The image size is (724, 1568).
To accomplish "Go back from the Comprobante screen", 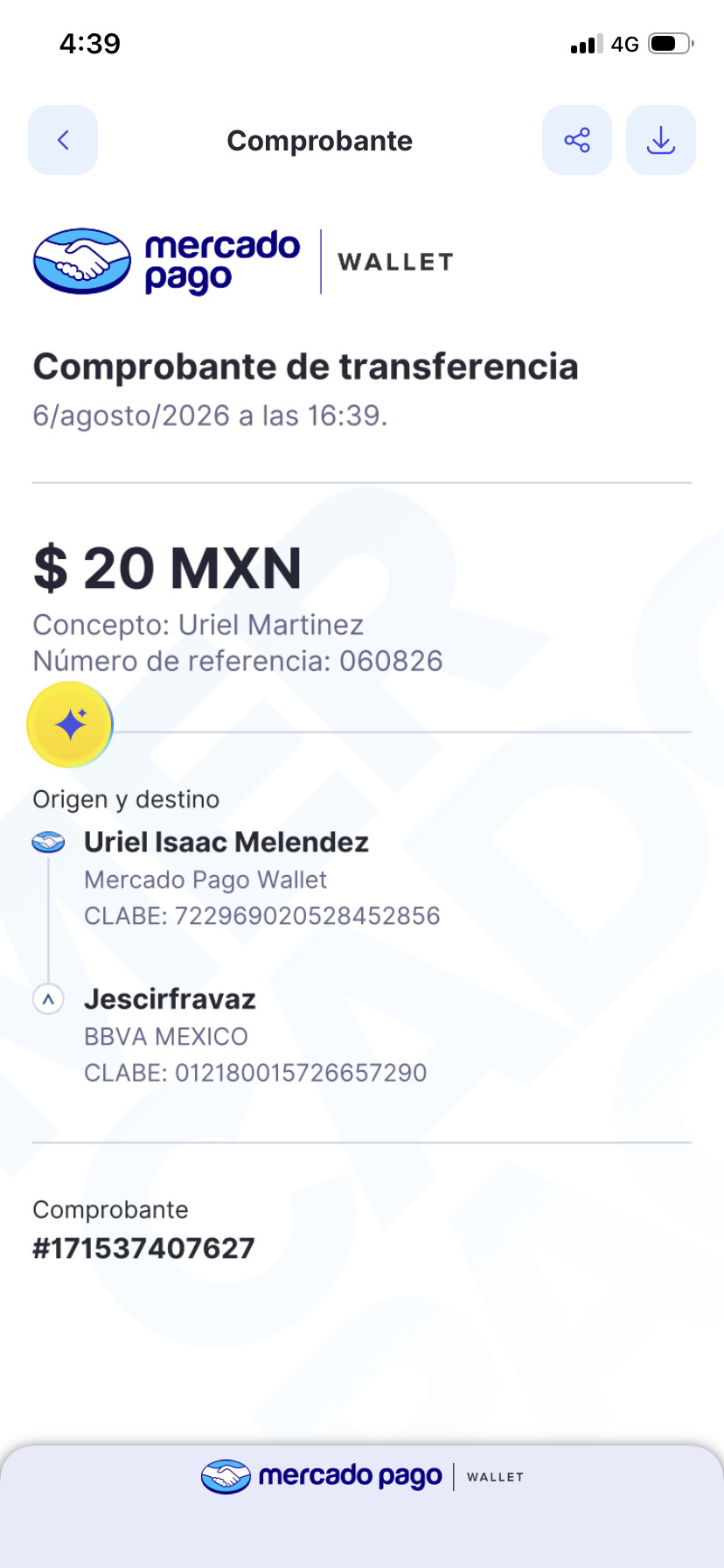I will (x=63, y=140).
